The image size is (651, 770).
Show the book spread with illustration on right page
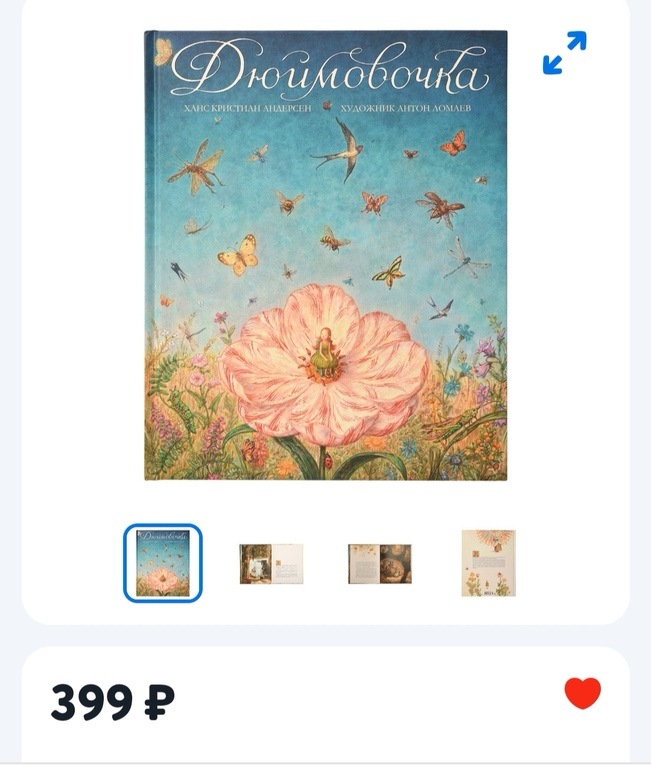pos(379,564)
